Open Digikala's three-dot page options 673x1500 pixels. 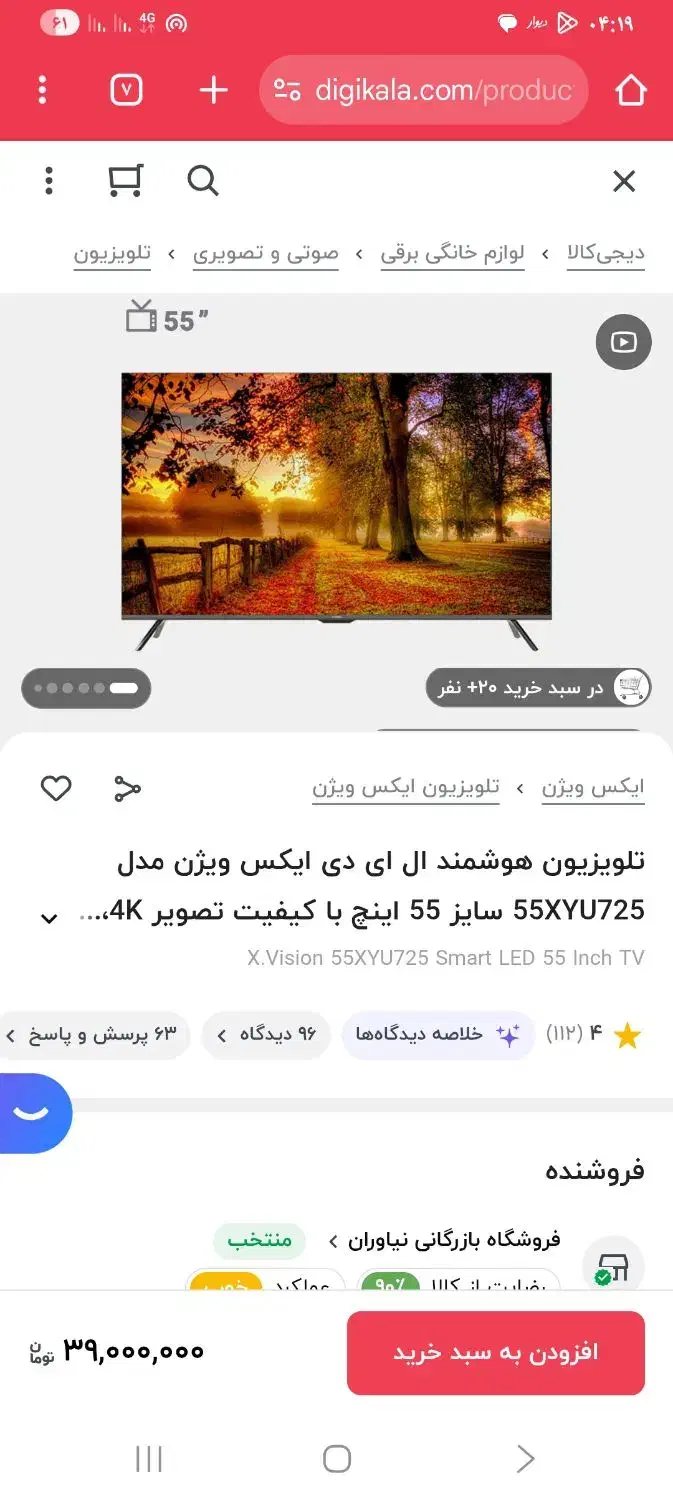pyautogui.click(x=49, y=181)
